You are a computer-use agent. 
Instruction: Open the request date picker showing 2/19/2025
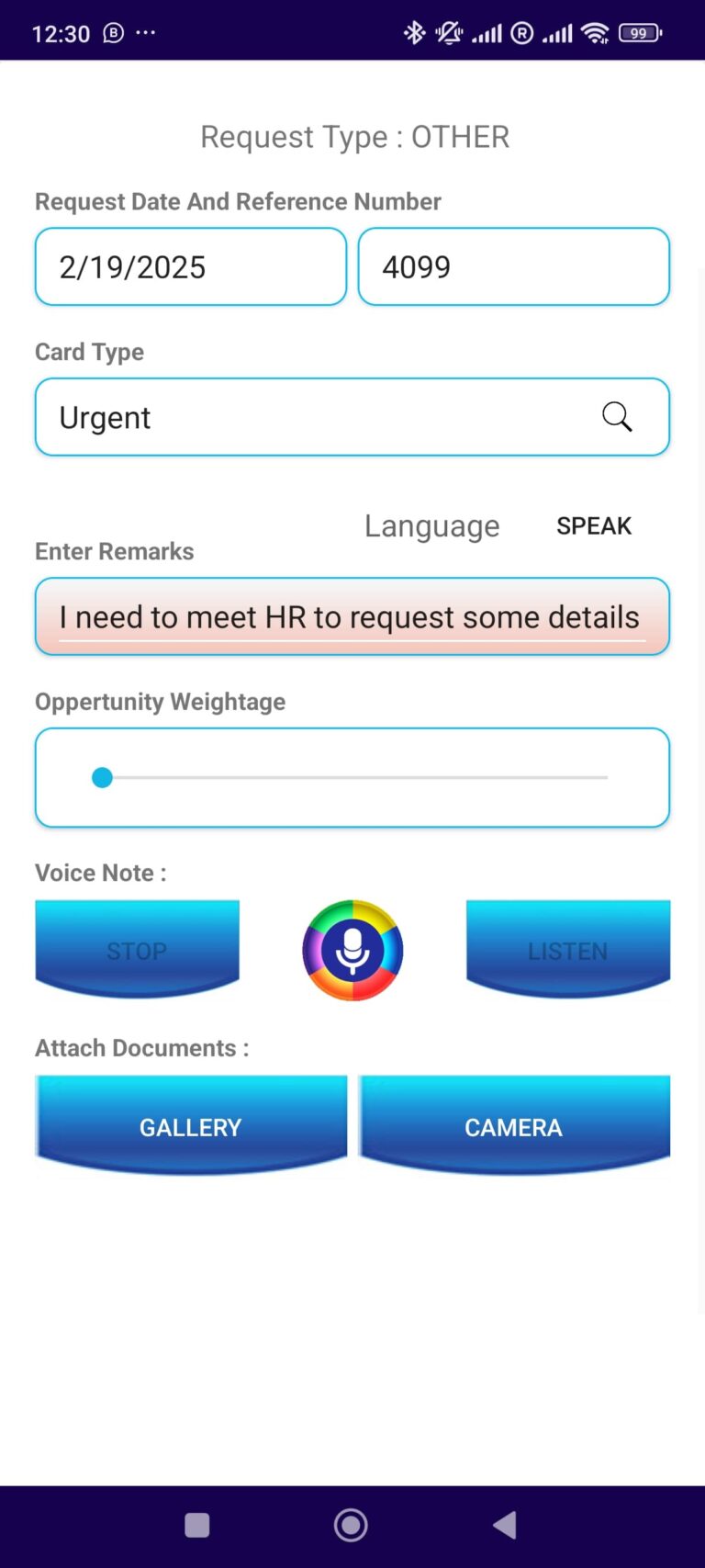click(190, 266)
